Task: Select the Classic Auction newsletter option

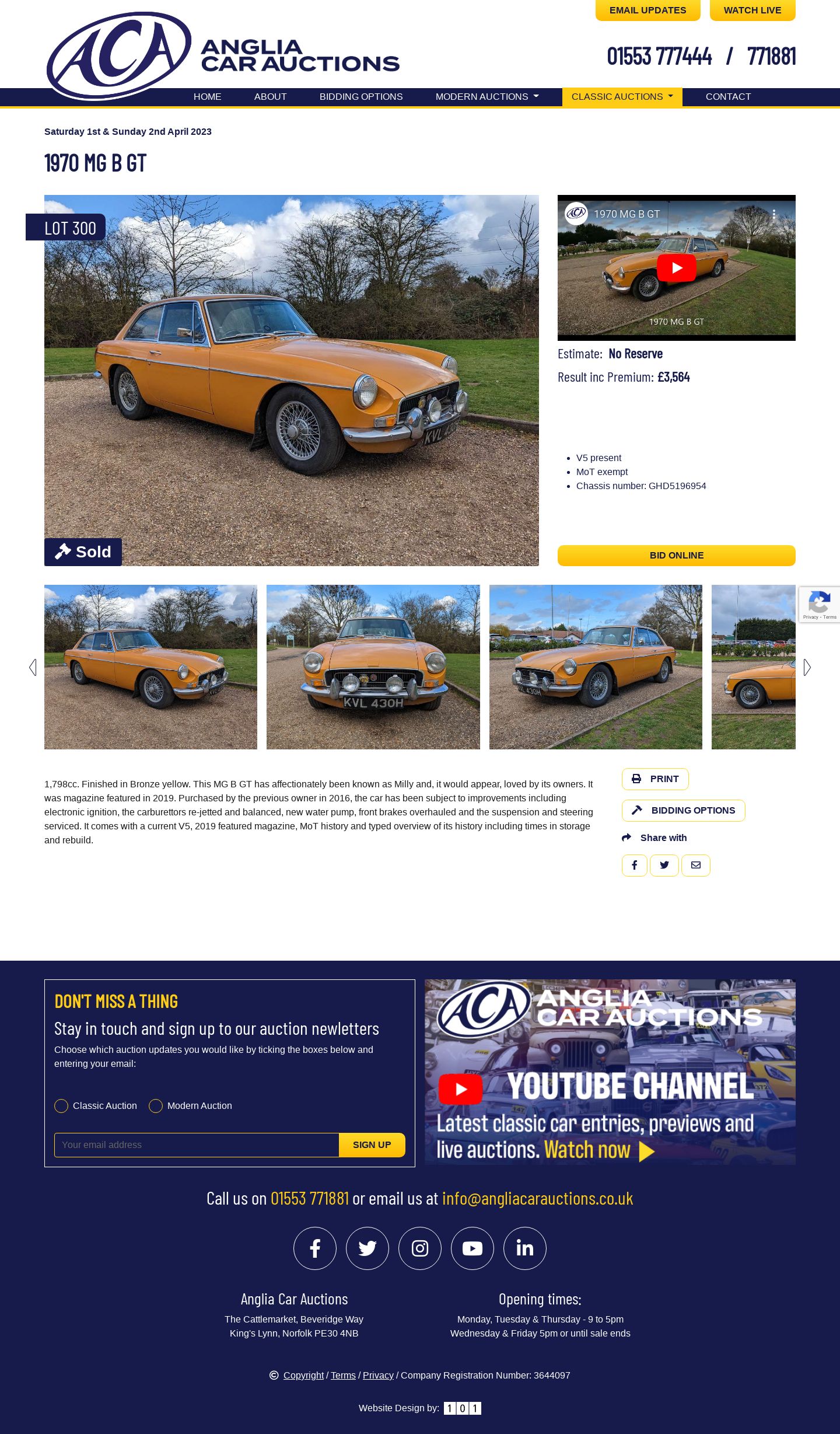Action: [61, 1106]
